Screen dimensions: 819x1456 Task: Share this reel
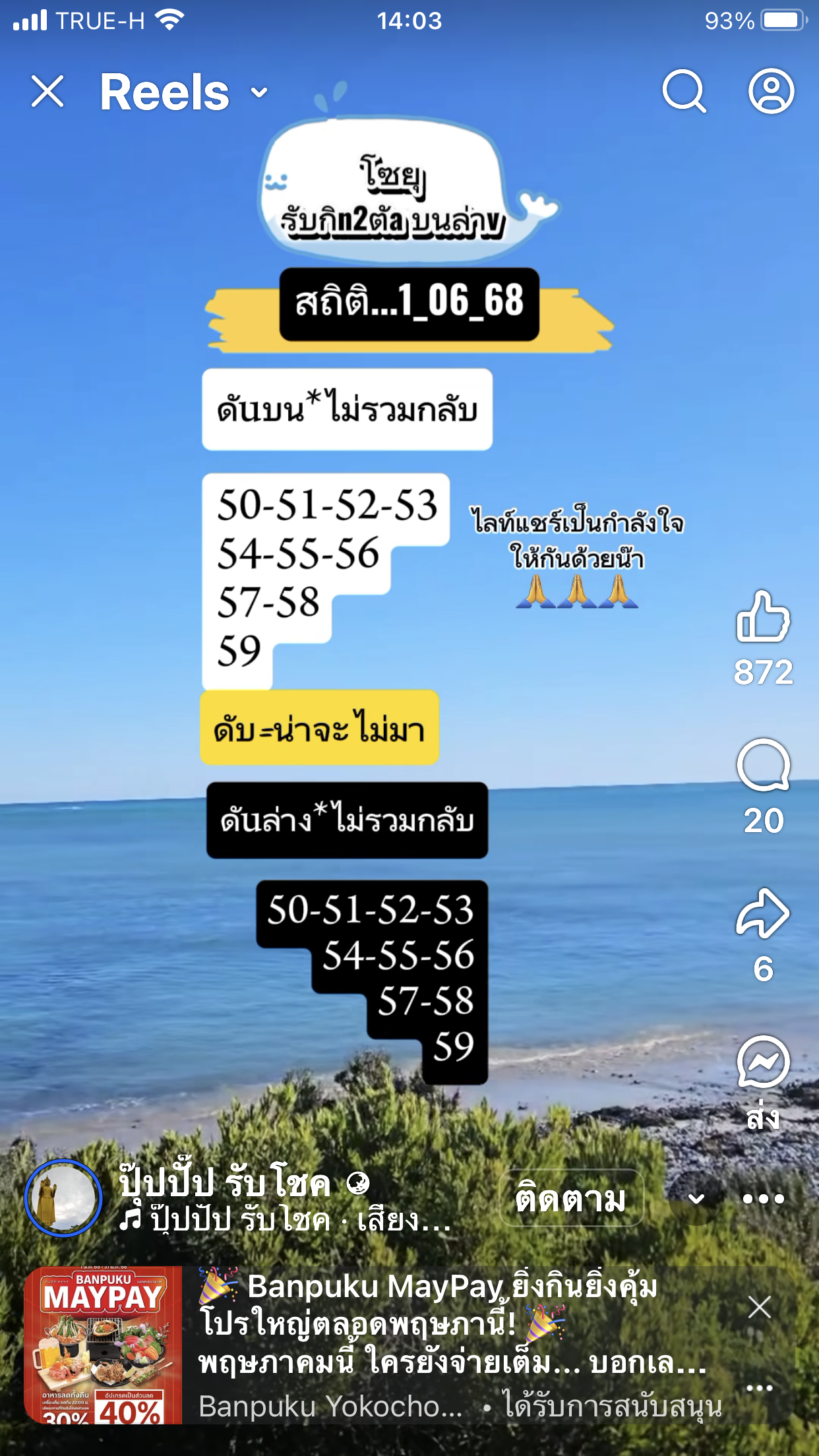pos(763,914)
